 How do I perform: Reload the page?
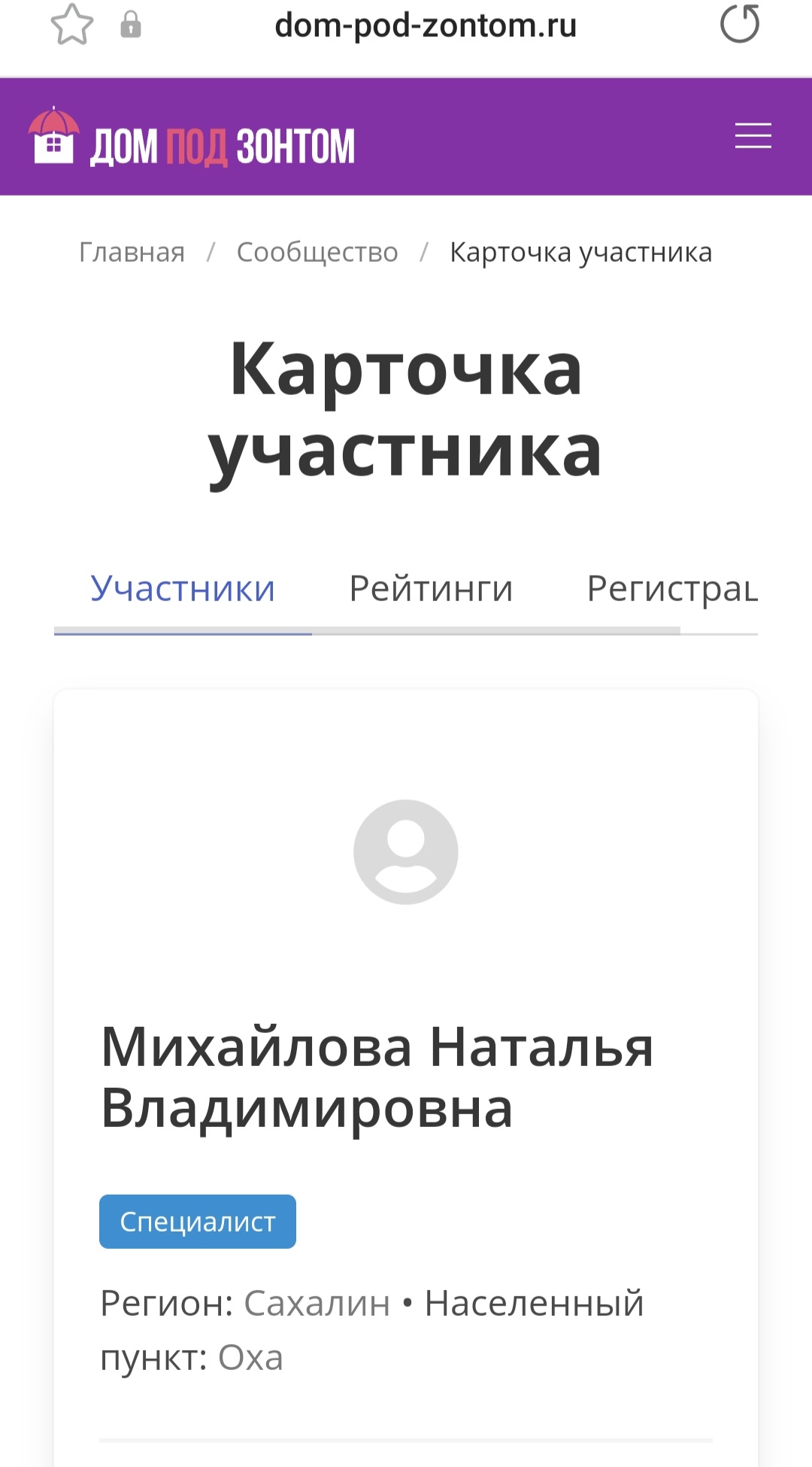tap(740, 24)
